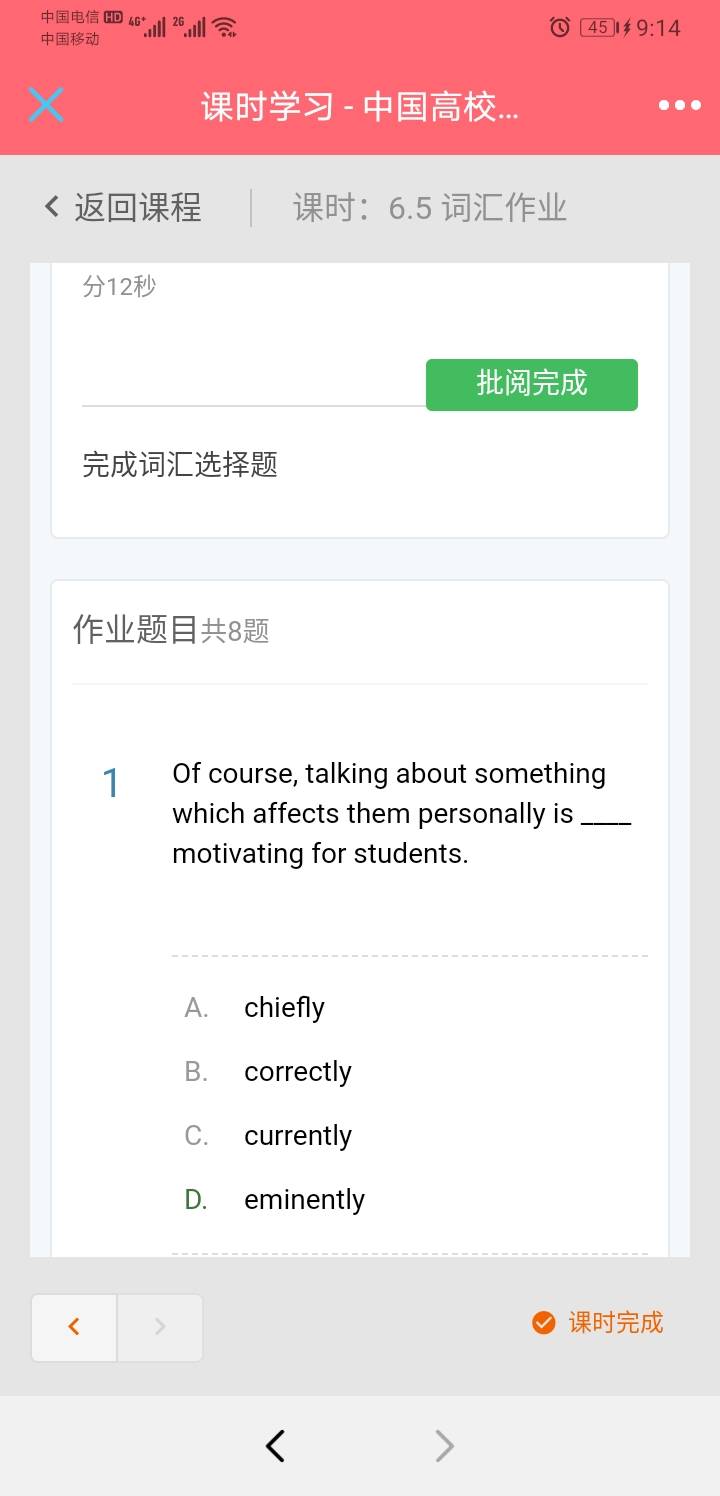This screenshot has width=720, height=1496.
Task: Go to the next lesson with the grey arrow
Action: pyautogui.click(x=160, y=1327)
